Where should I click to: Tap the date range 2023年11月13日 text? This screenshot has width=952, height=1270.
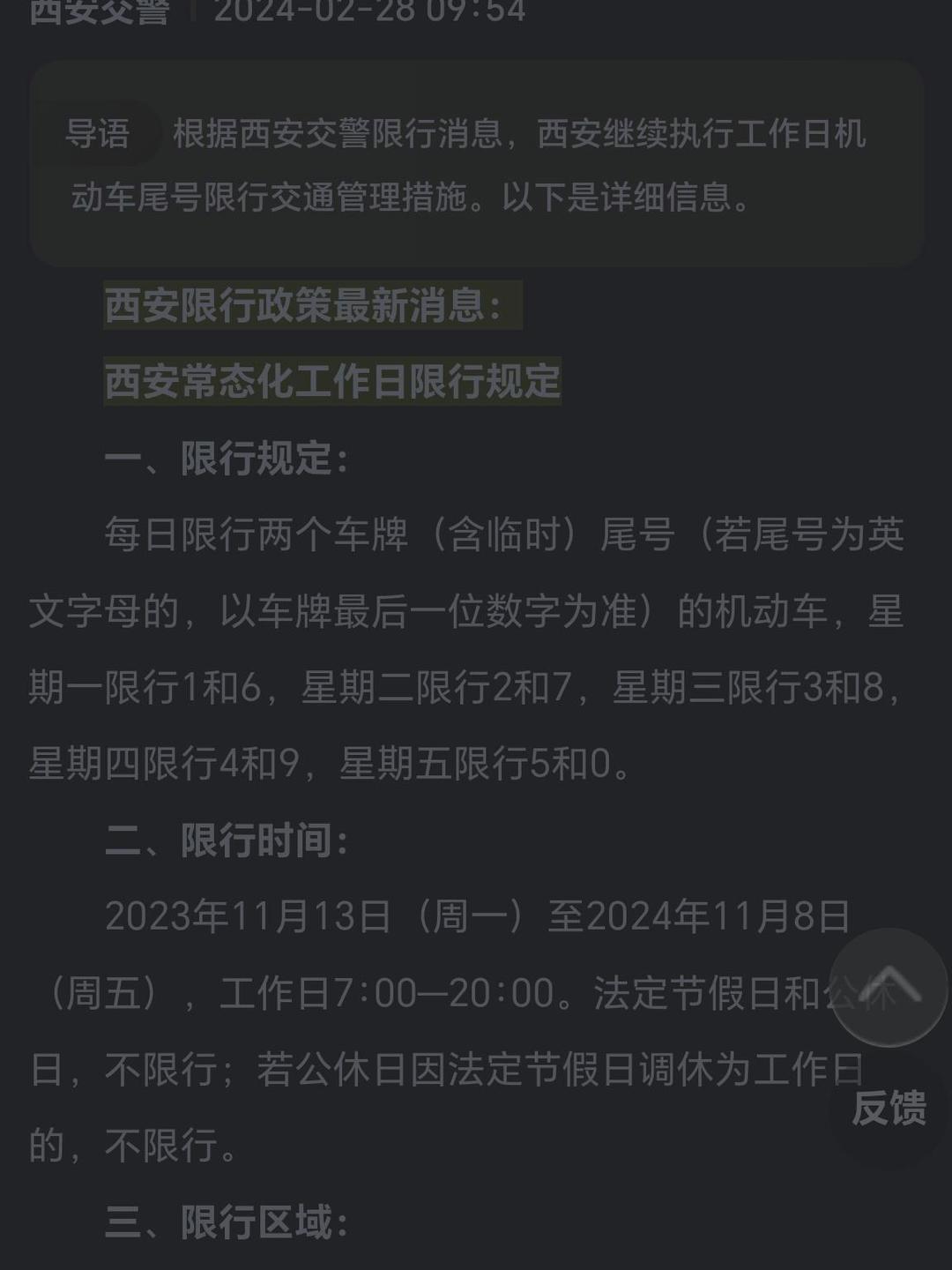tap(247, 918)
